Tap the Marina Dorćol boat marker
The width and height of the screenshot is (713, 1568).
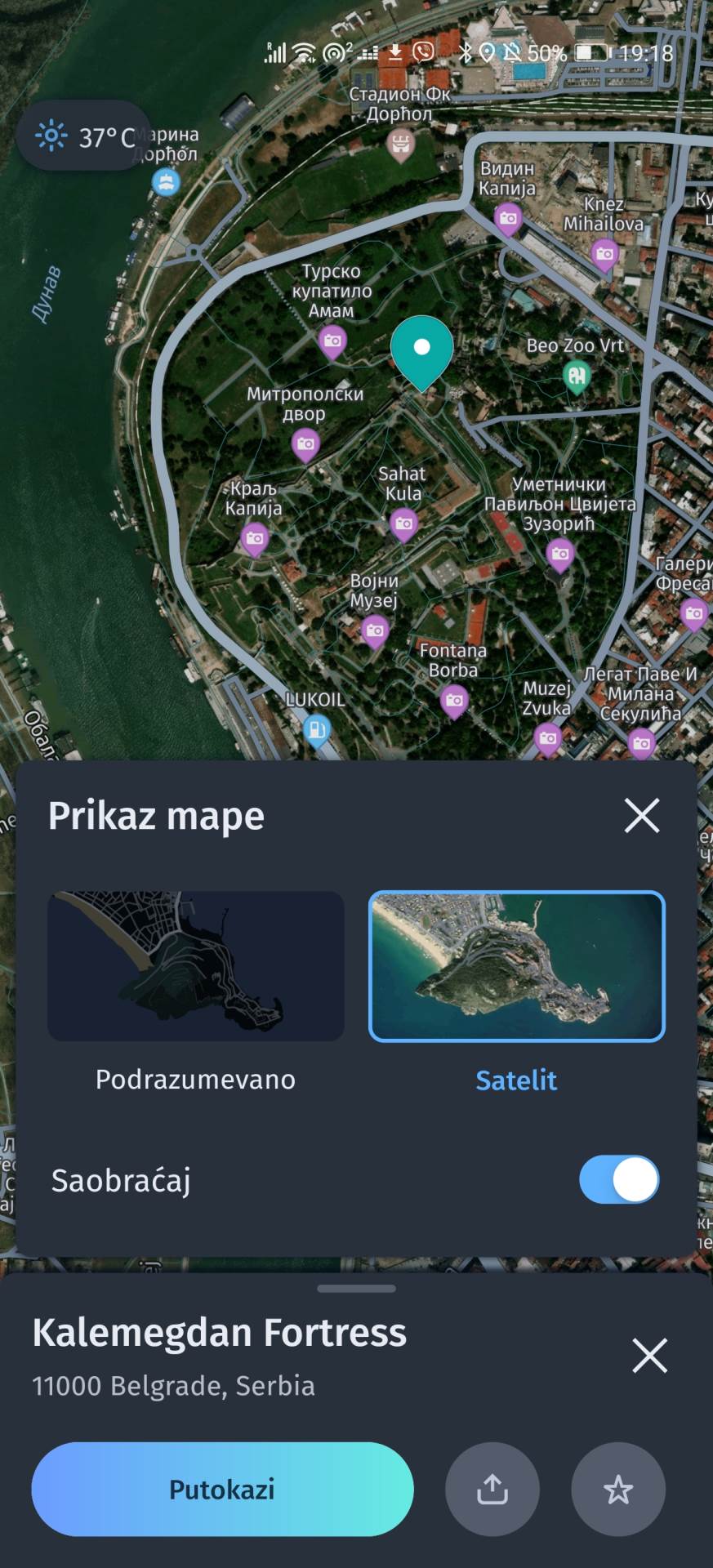166,181
